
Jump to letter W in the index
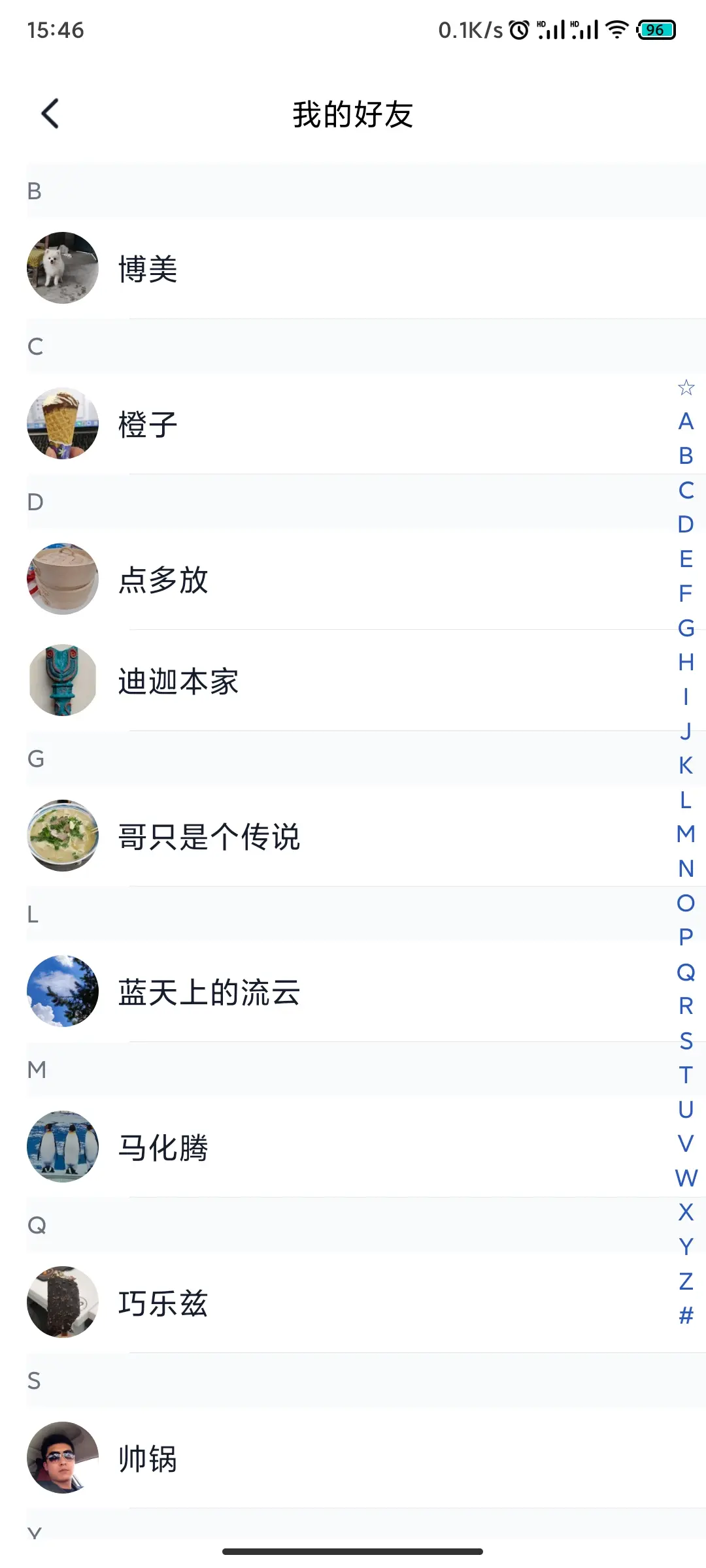(686, 1178)
